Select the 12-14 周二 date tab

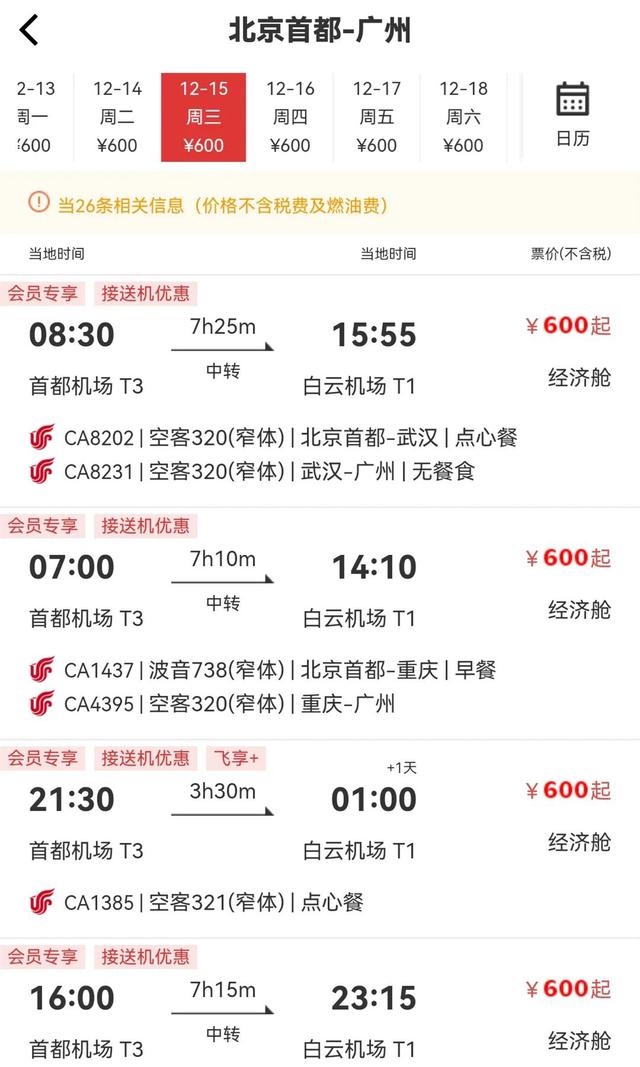pyautogui.click(x=117, y=117)
